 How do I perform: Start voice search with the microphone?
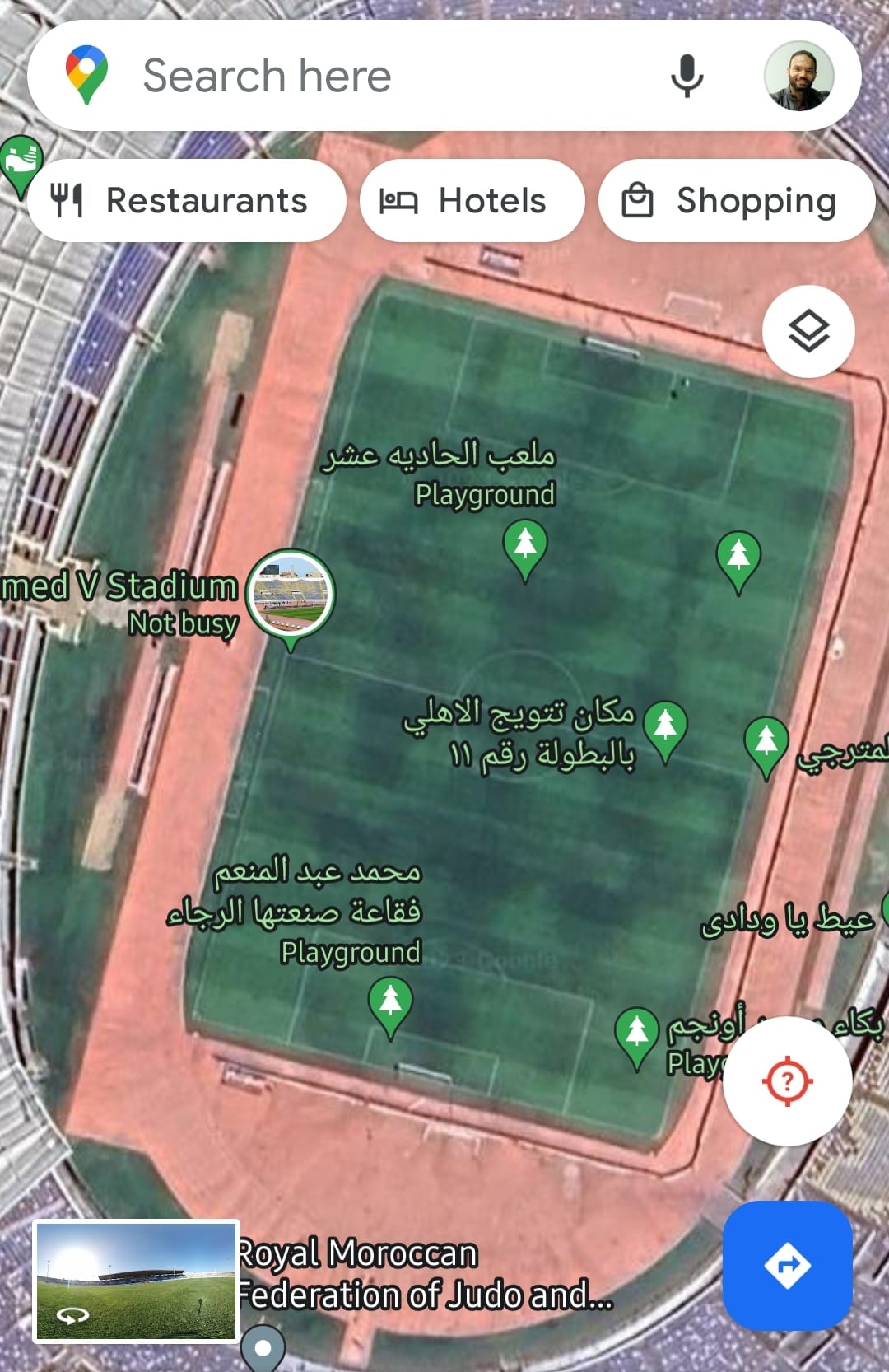[x=687, y=76]
